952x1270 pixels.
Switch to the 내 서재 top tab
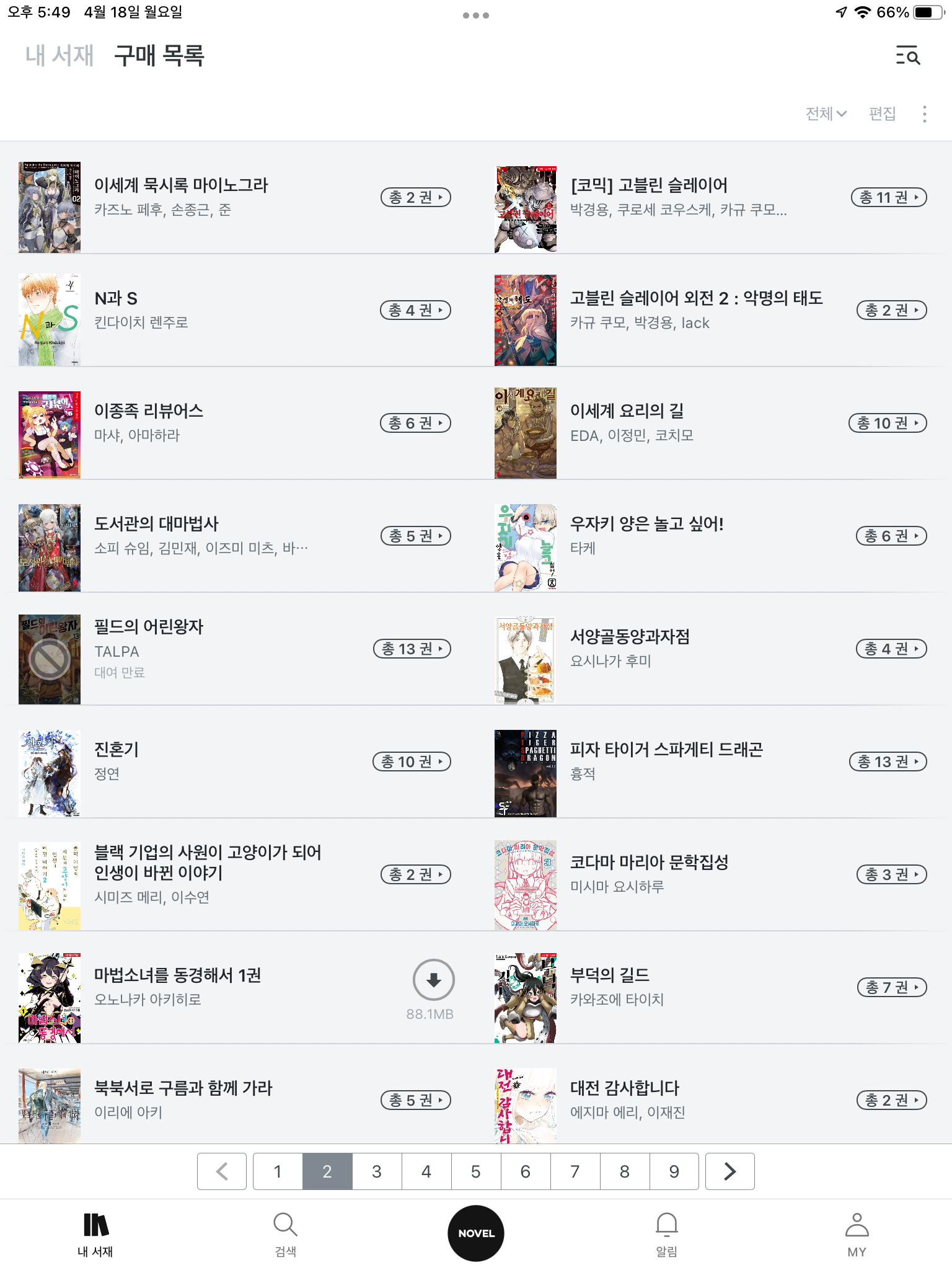(59, 56)
